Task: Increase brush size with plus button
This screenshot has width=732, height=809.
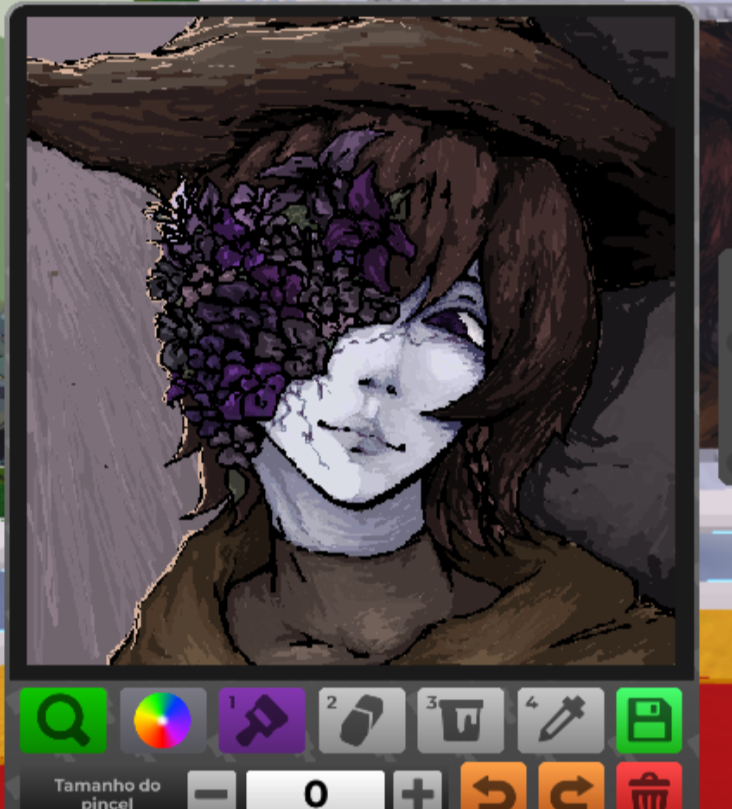Action: pos(417,792)
